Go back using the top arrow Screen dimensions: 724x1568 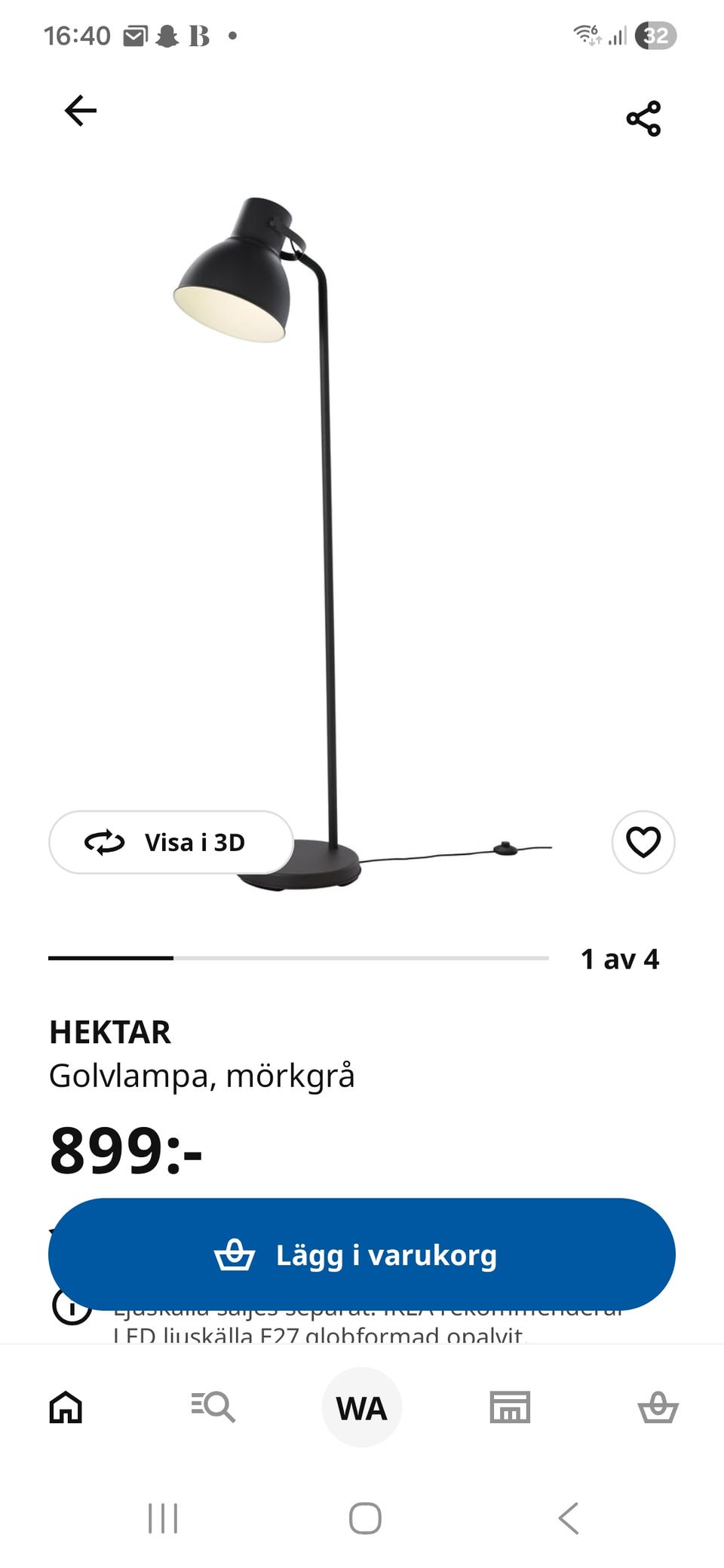pyautogui.click(x=81, y=112)
